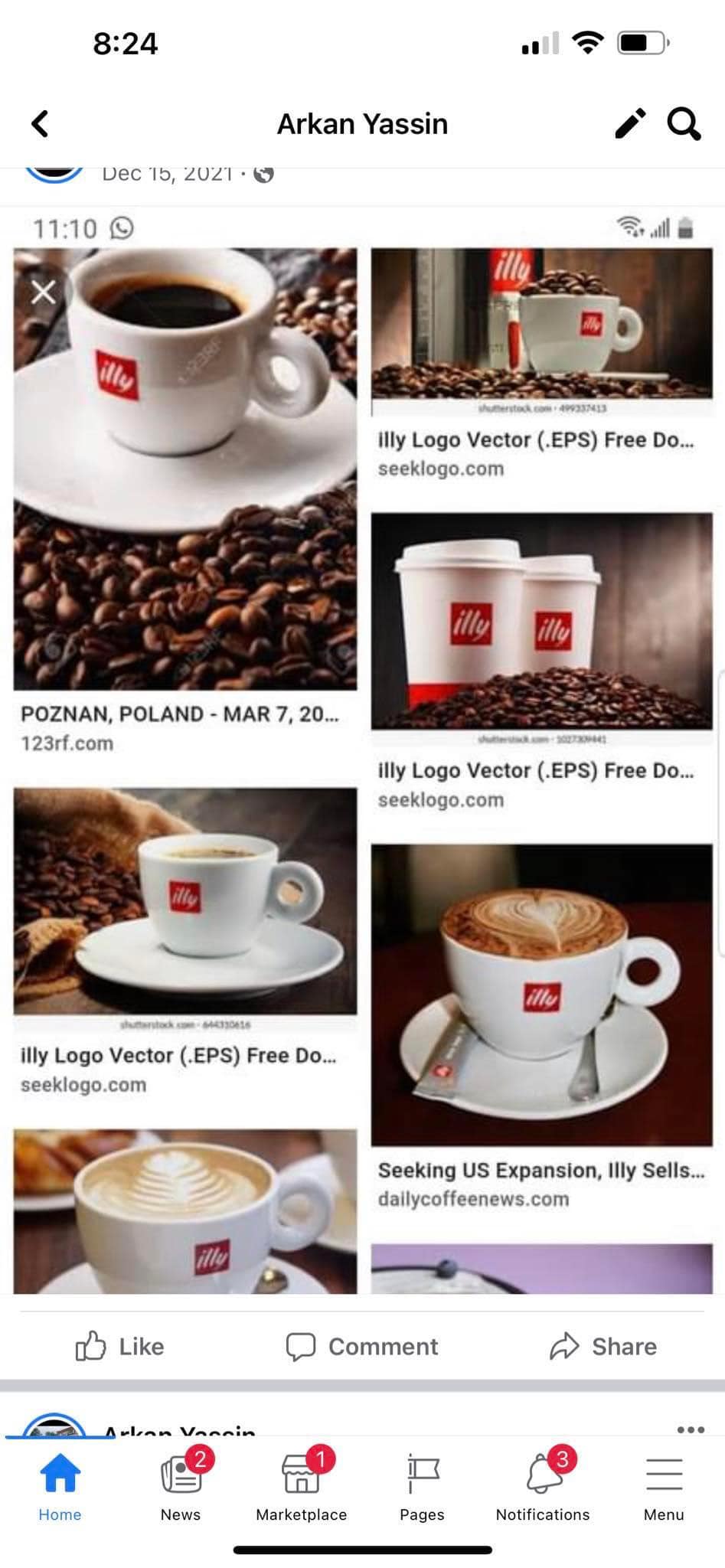Comment on the illy coffee post
The height and width of the screenshot is (1568, 725).
click(x=362, y=1346)
